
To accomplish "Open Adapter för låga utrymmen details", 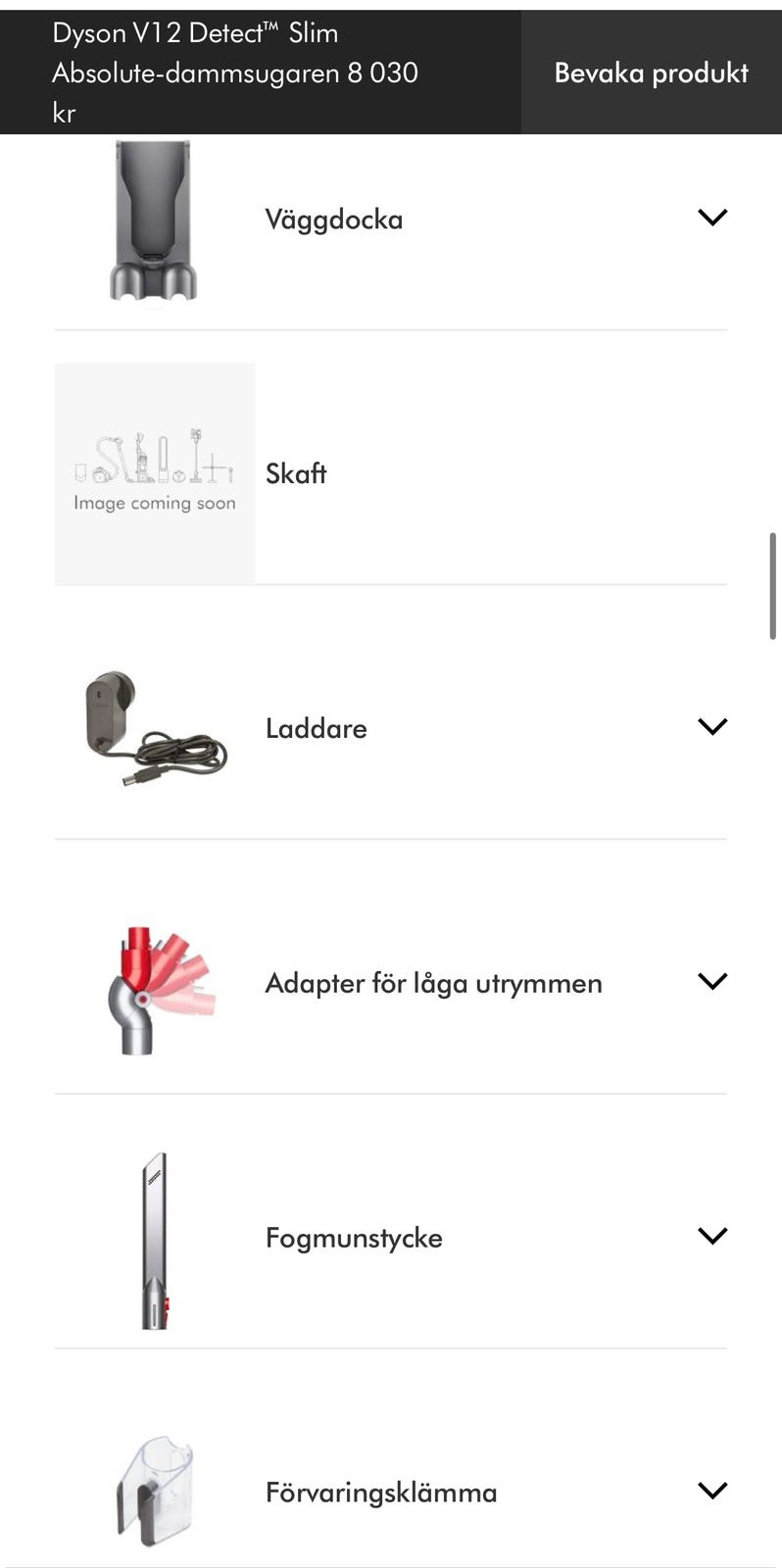I will [391, 982].
